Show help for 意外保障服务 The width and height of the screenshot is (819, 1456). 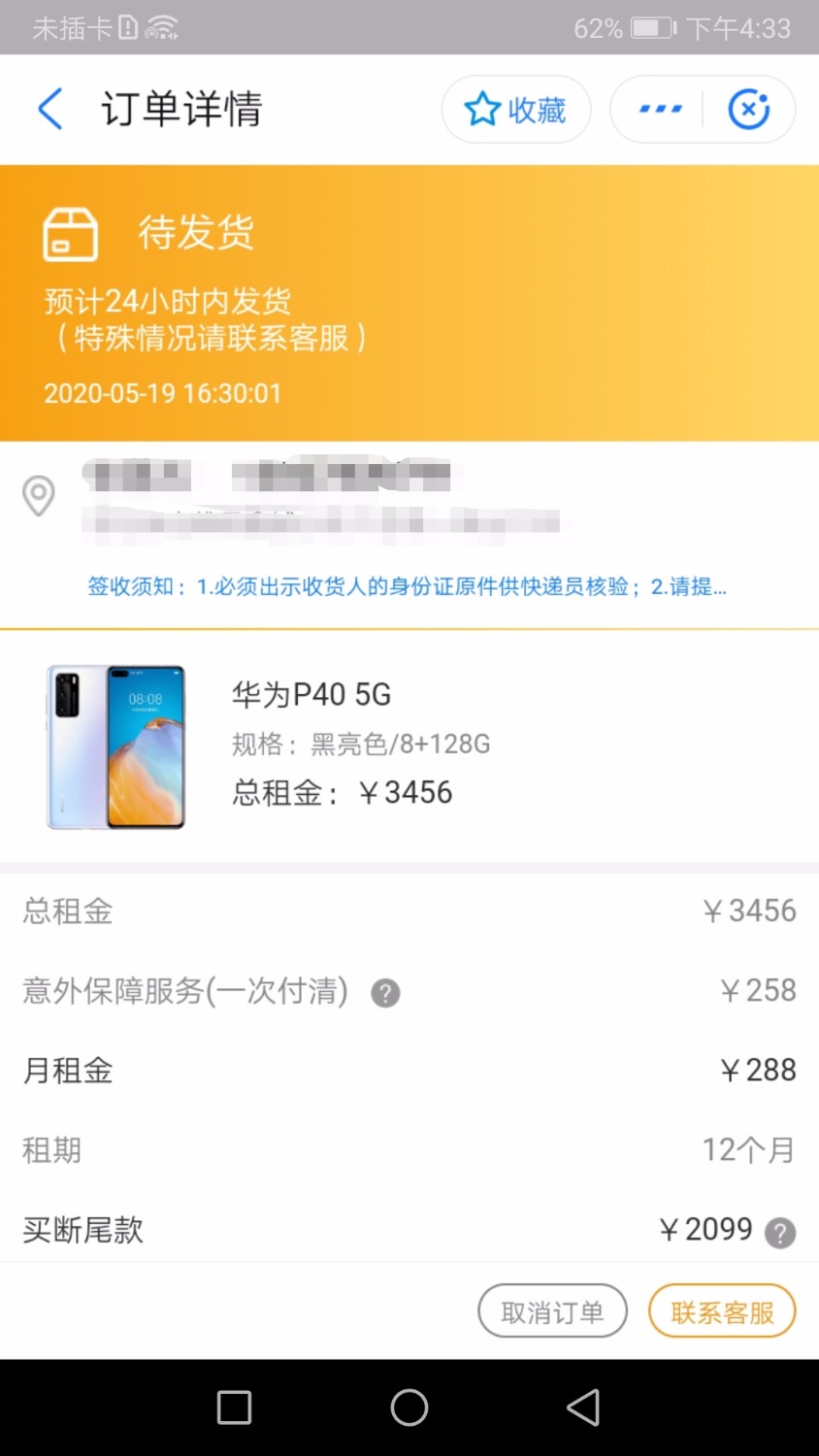(385, 993)
